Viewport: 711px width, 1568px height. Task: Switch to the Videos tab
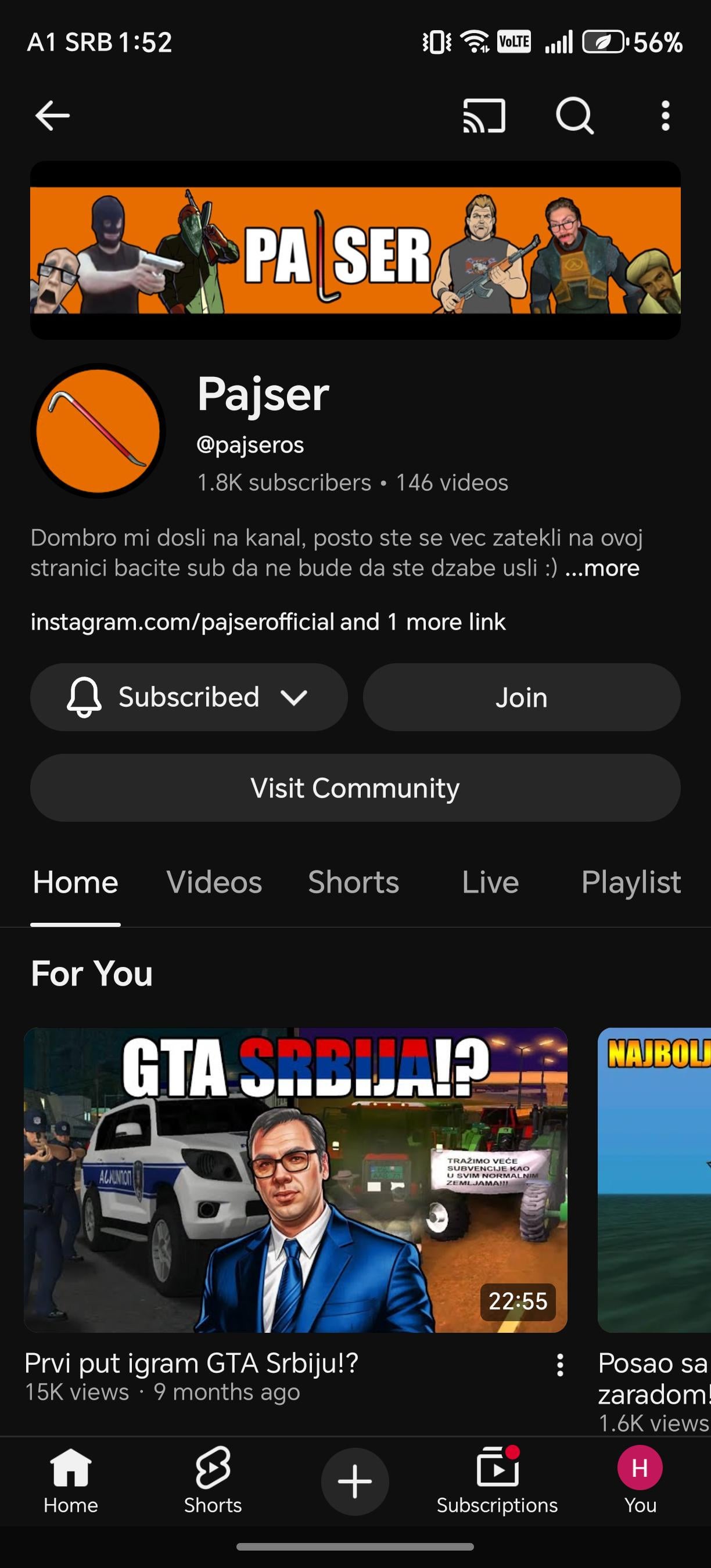click(214, 882)
